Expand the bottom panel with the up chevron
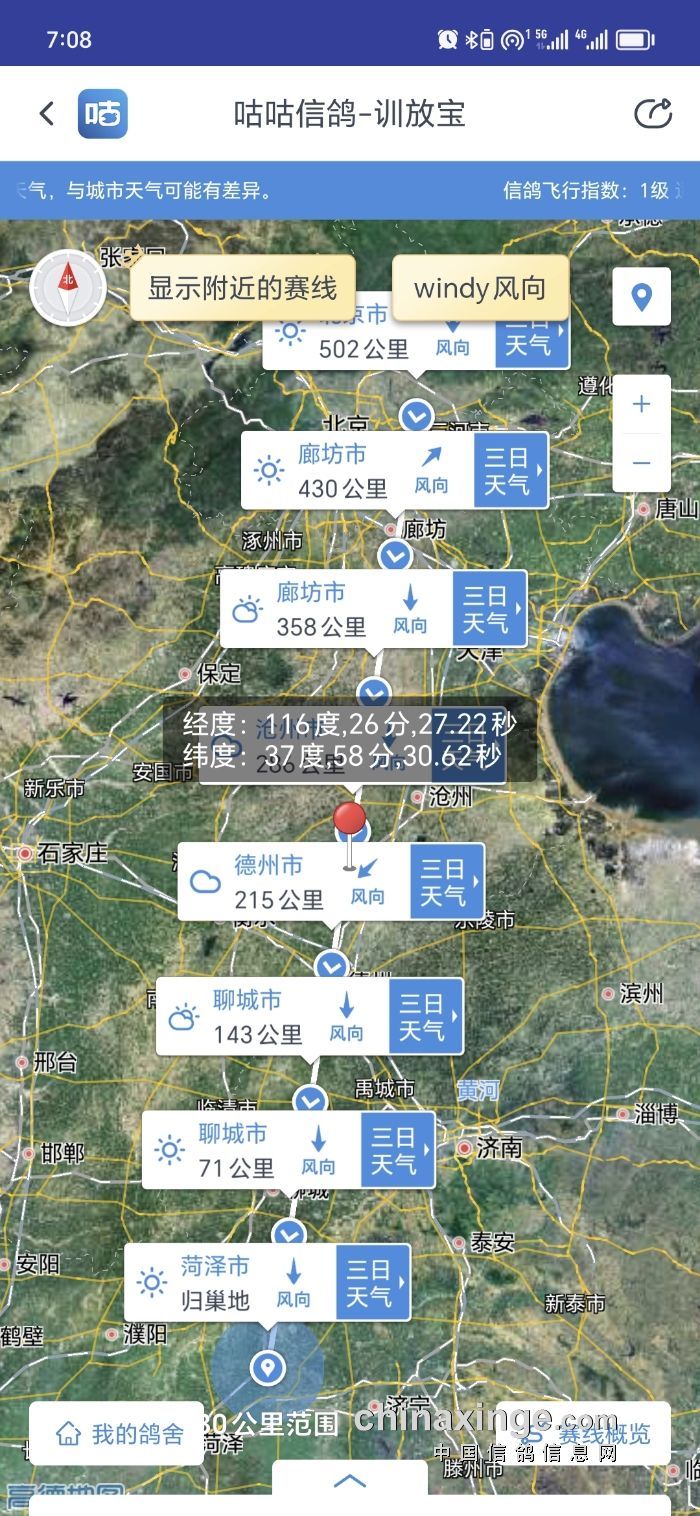The width and height of the screenshot is (700, 1516). 349,1481
